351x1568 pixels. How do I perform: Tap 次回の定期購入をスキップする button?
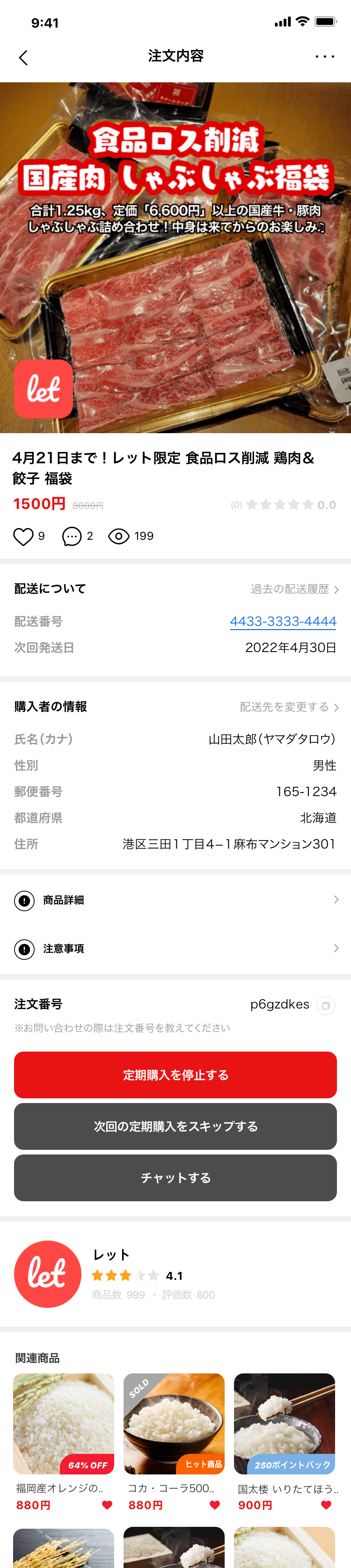pos(175,1126)
